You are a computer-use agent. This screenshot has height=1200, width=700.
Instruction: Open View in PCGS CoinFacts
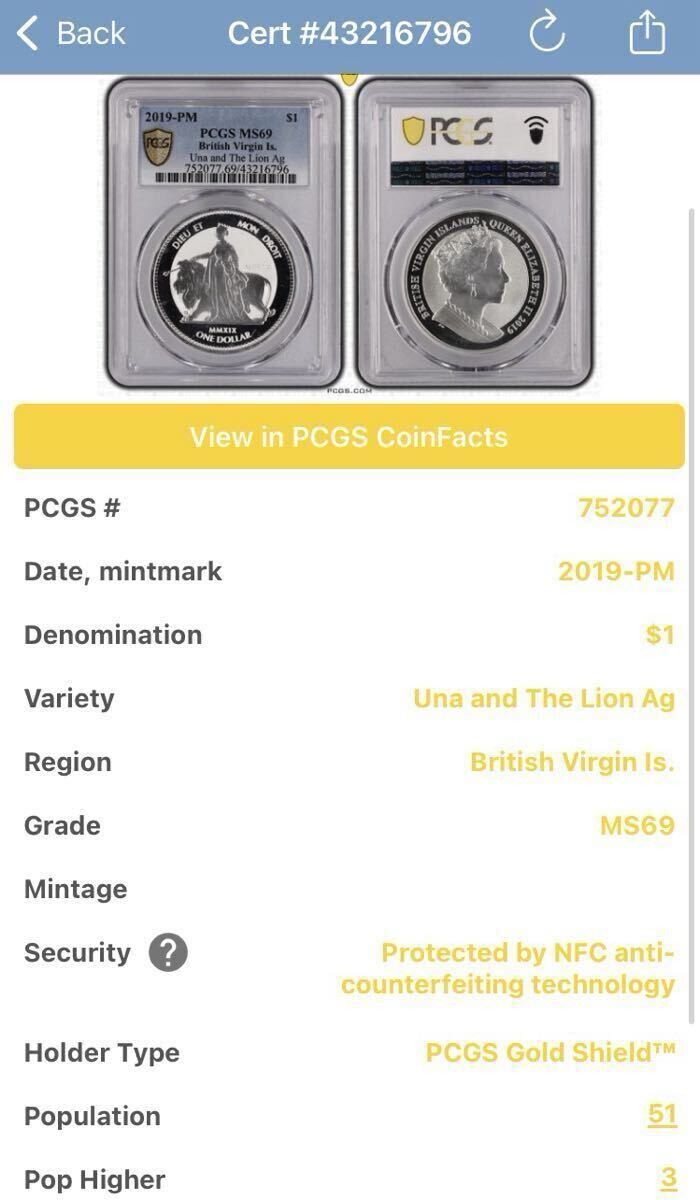[x=349, y=437]
